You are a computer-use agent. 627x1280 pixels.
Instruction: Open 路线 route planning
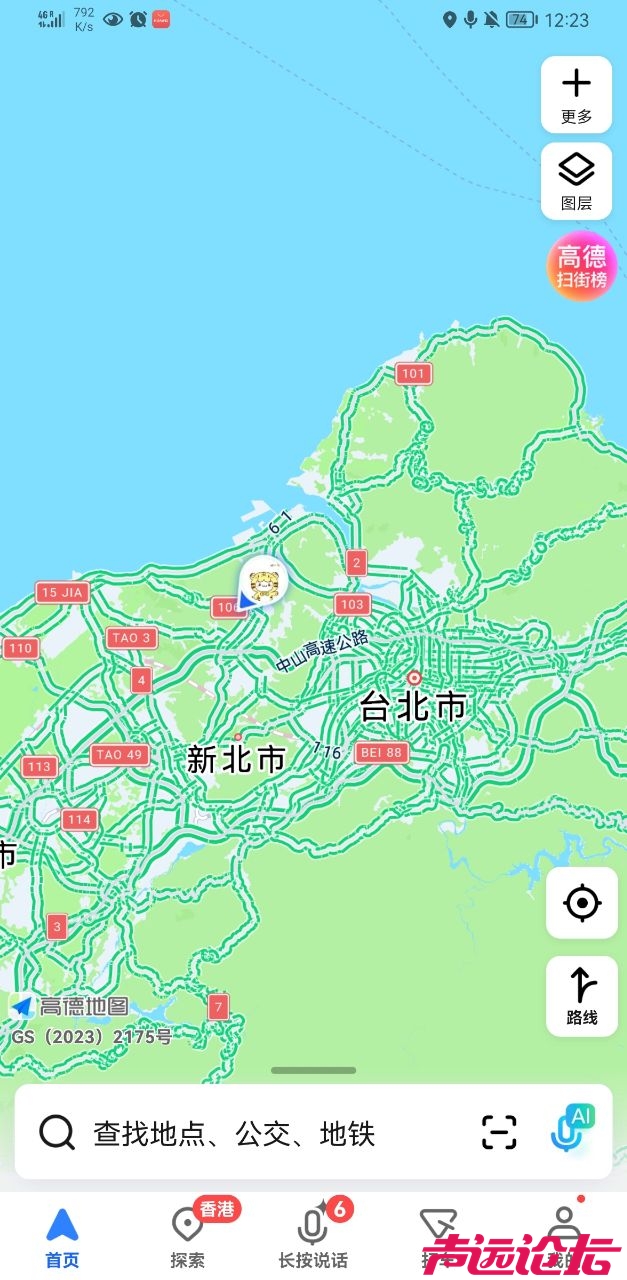(x=581, y=996)
